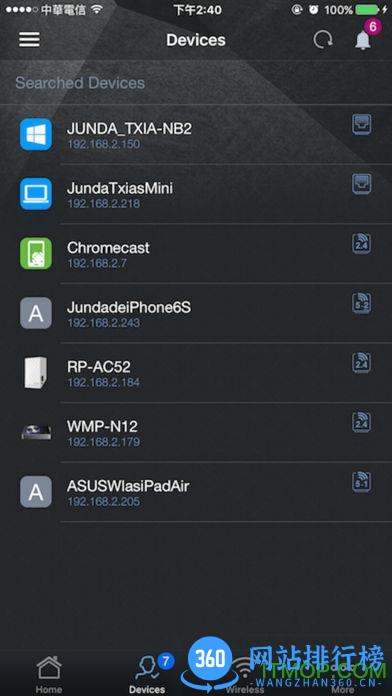Screen dimensions: 392x696
Task: Switch to the Home tab
Action: (49, 675)
